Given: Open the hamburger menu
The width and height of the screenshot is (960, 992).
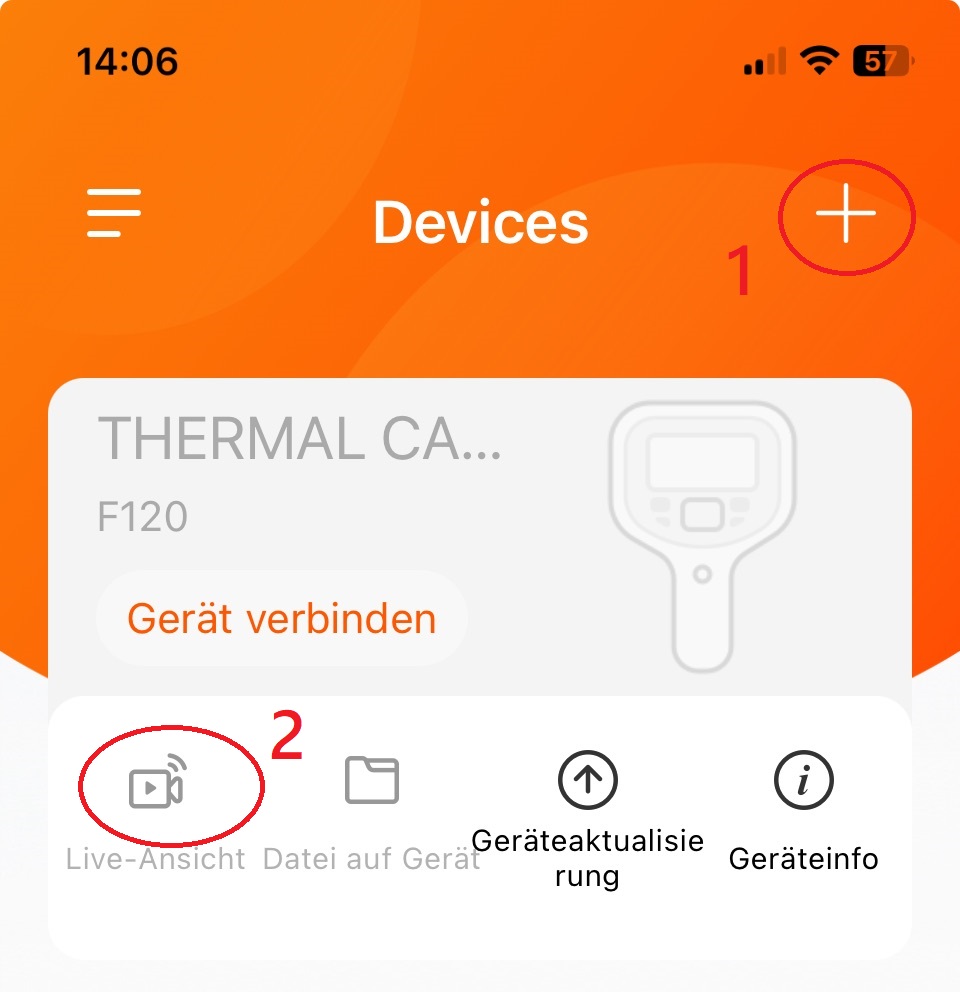Looking at the screenshot, I should click(x=113, y=212).
